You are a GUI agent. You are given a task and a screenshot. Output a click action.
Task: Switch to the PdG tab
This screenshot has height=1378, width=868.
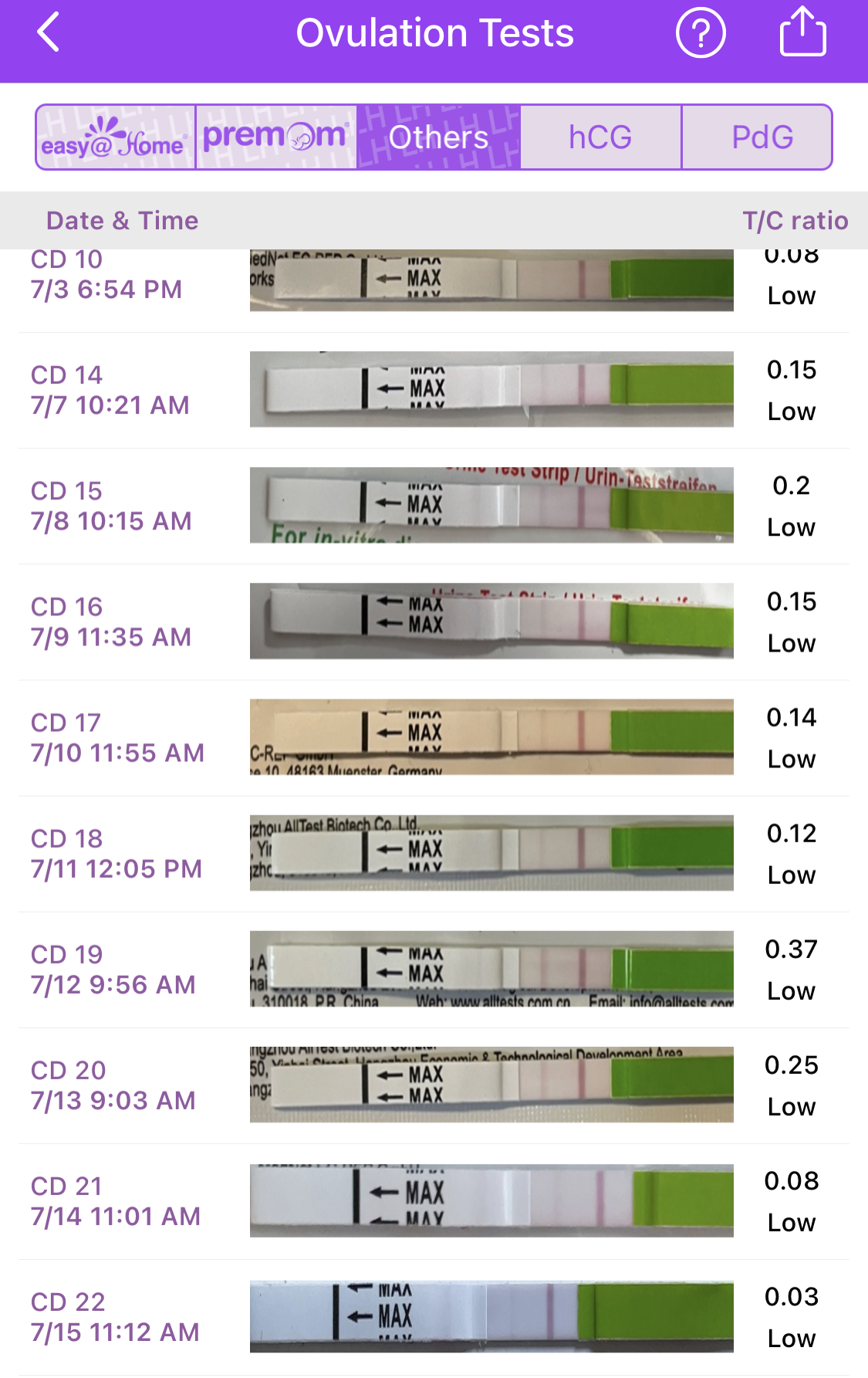pyautogui.click(x=762, y=137)
